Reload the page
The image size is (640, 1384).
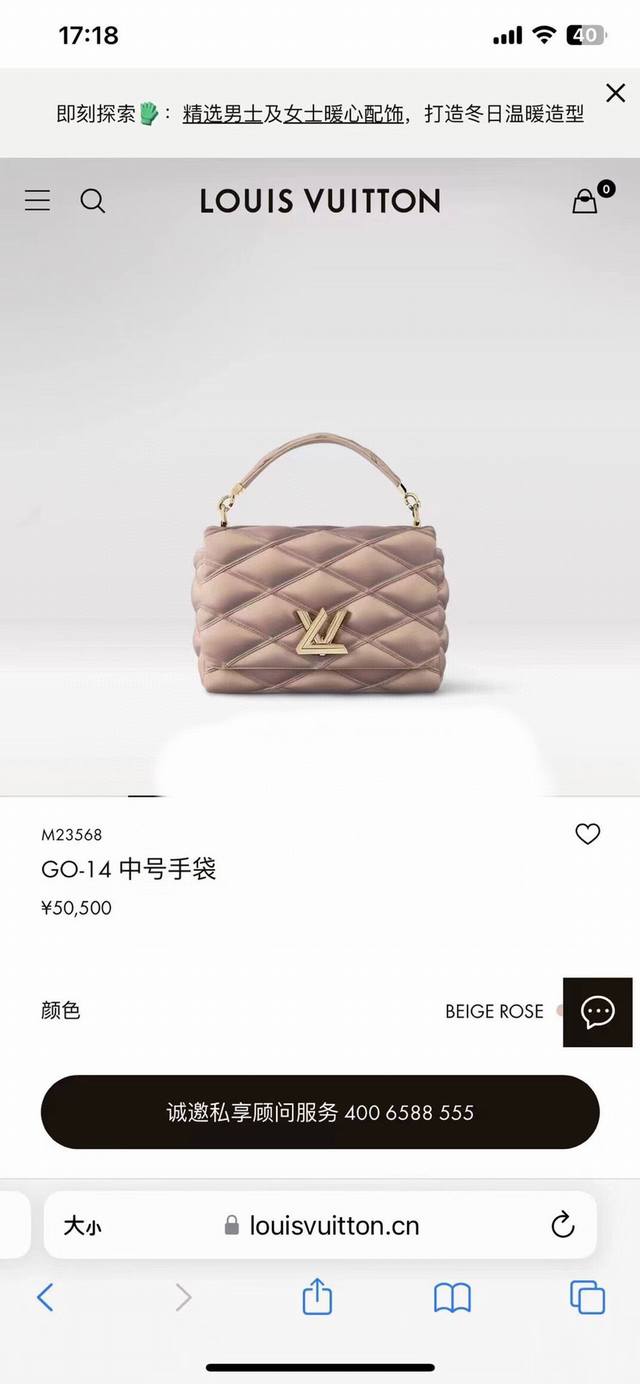coord(563,1225)
